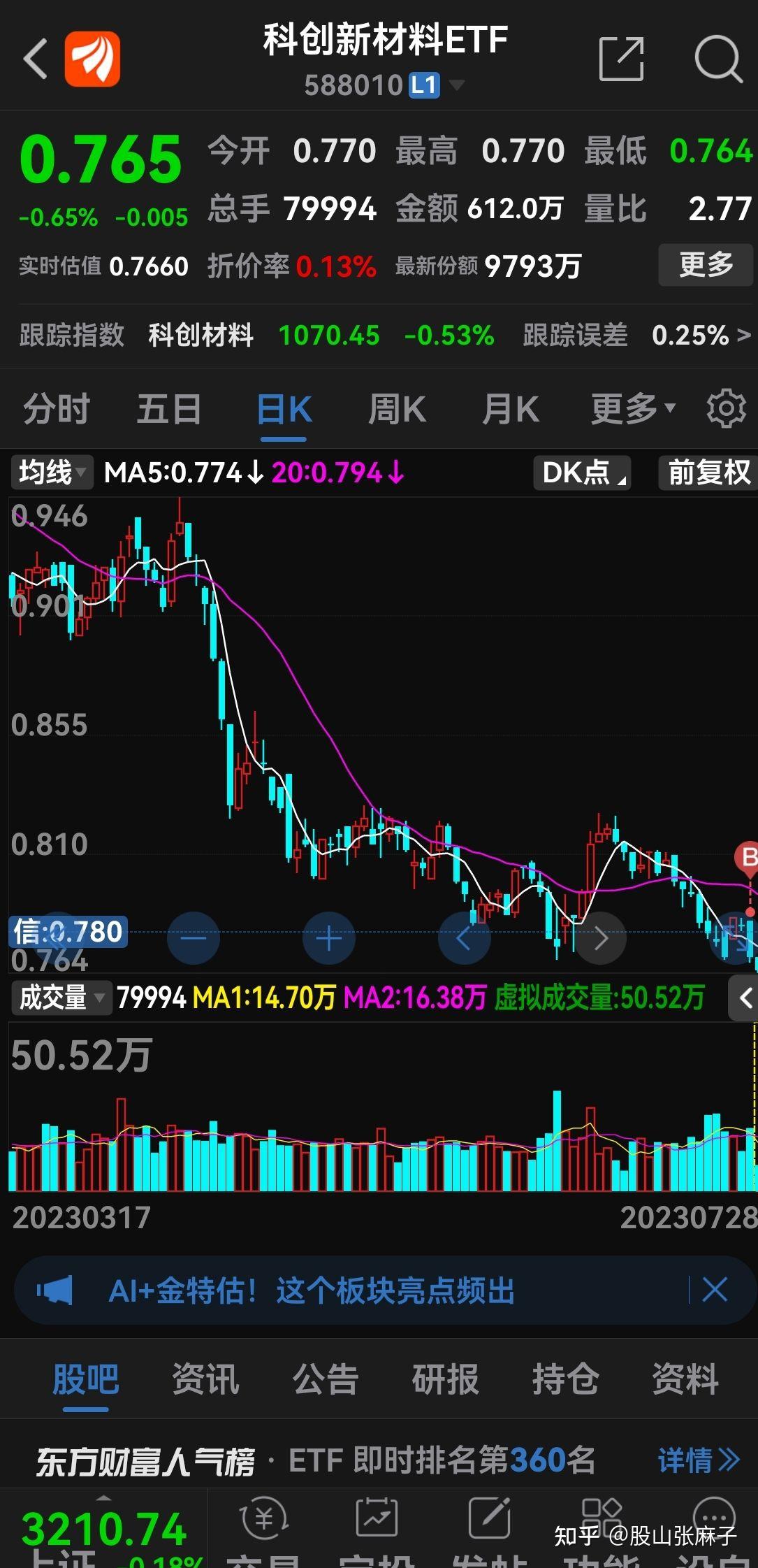Open the 均线 indicator dropdown
This screenshot has height=1568, width=758.
coord(52,473)
